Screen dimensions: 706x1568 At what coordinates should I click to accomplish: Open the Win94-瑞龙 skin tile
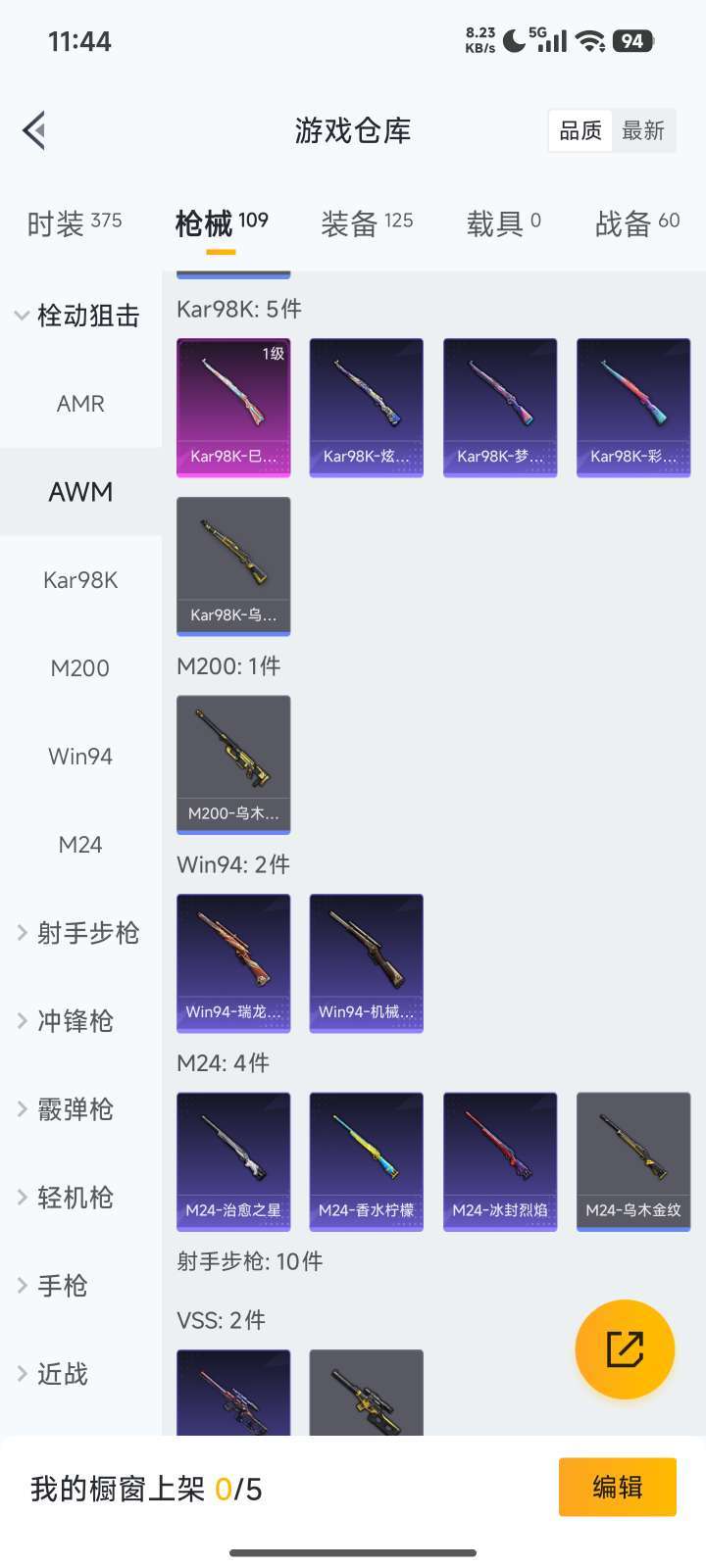pos(233,962)
